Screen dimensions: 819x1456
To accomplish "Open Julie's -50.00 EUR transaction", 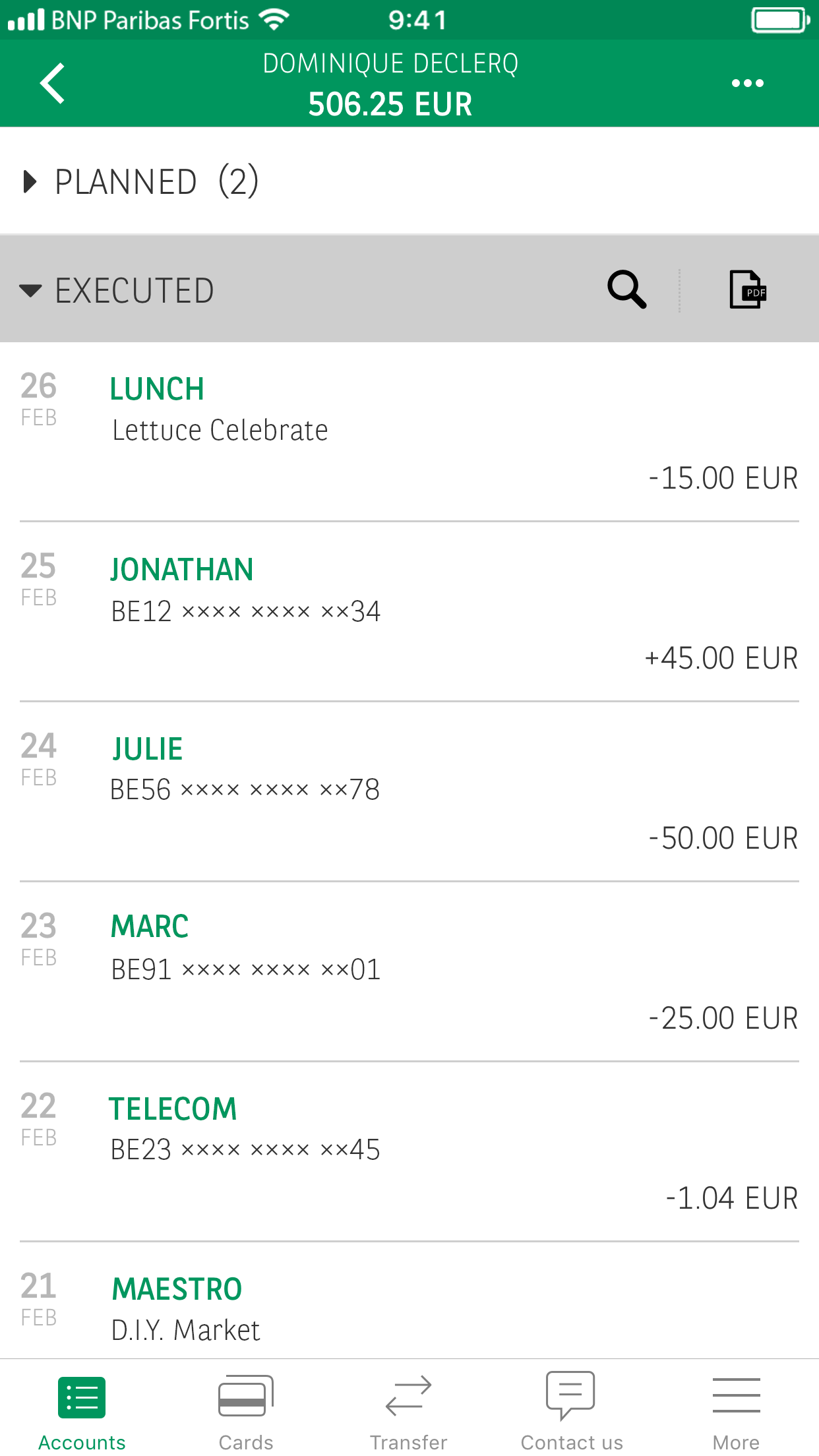I will pos(409,791).
